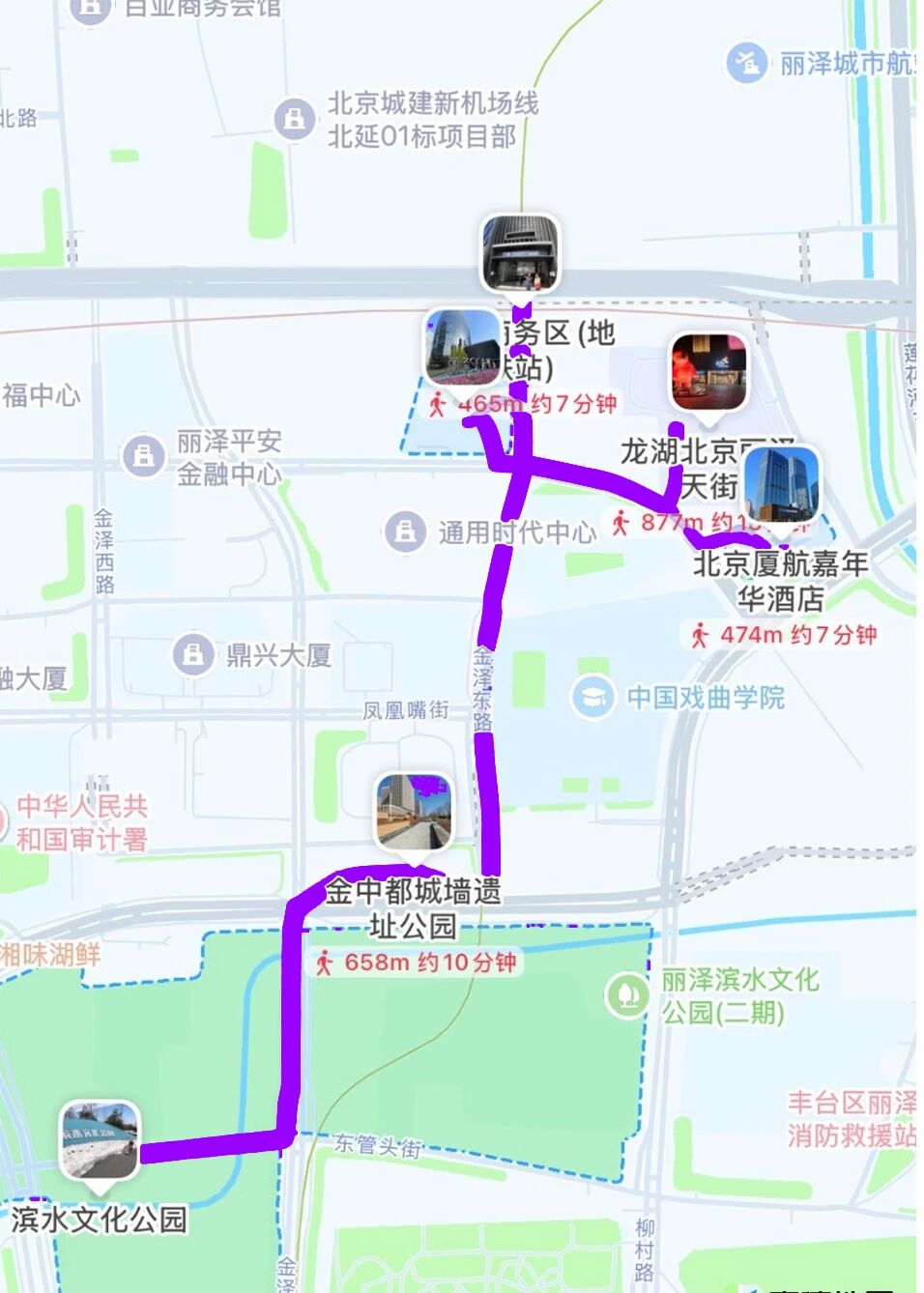Select the building icon of 丽泽平安金融中心
This screenshot has height=1293, width=924.
pos(143,454)
